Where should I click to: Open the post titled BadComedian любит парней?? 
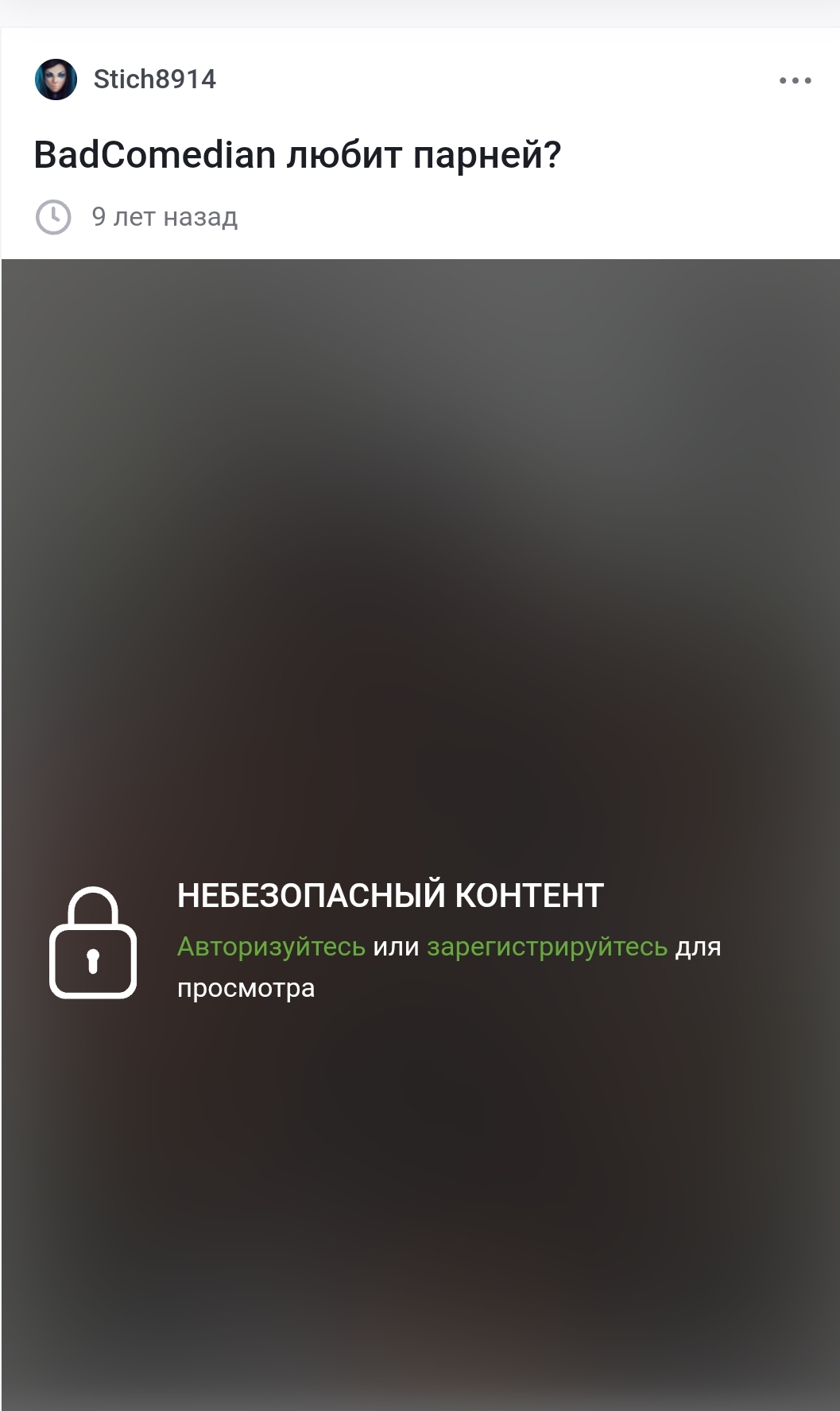(297, 155)
